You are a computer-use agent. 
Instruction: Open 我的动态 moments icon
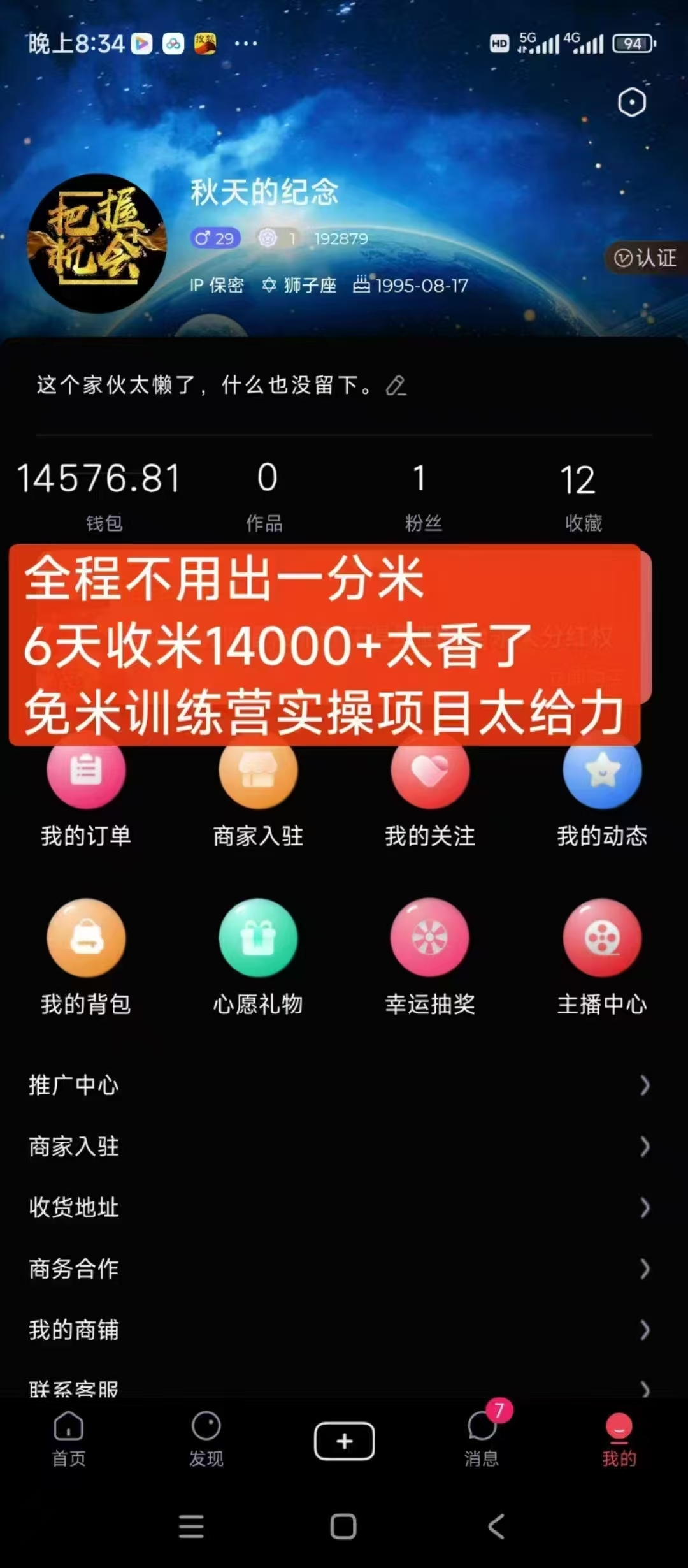602,790
